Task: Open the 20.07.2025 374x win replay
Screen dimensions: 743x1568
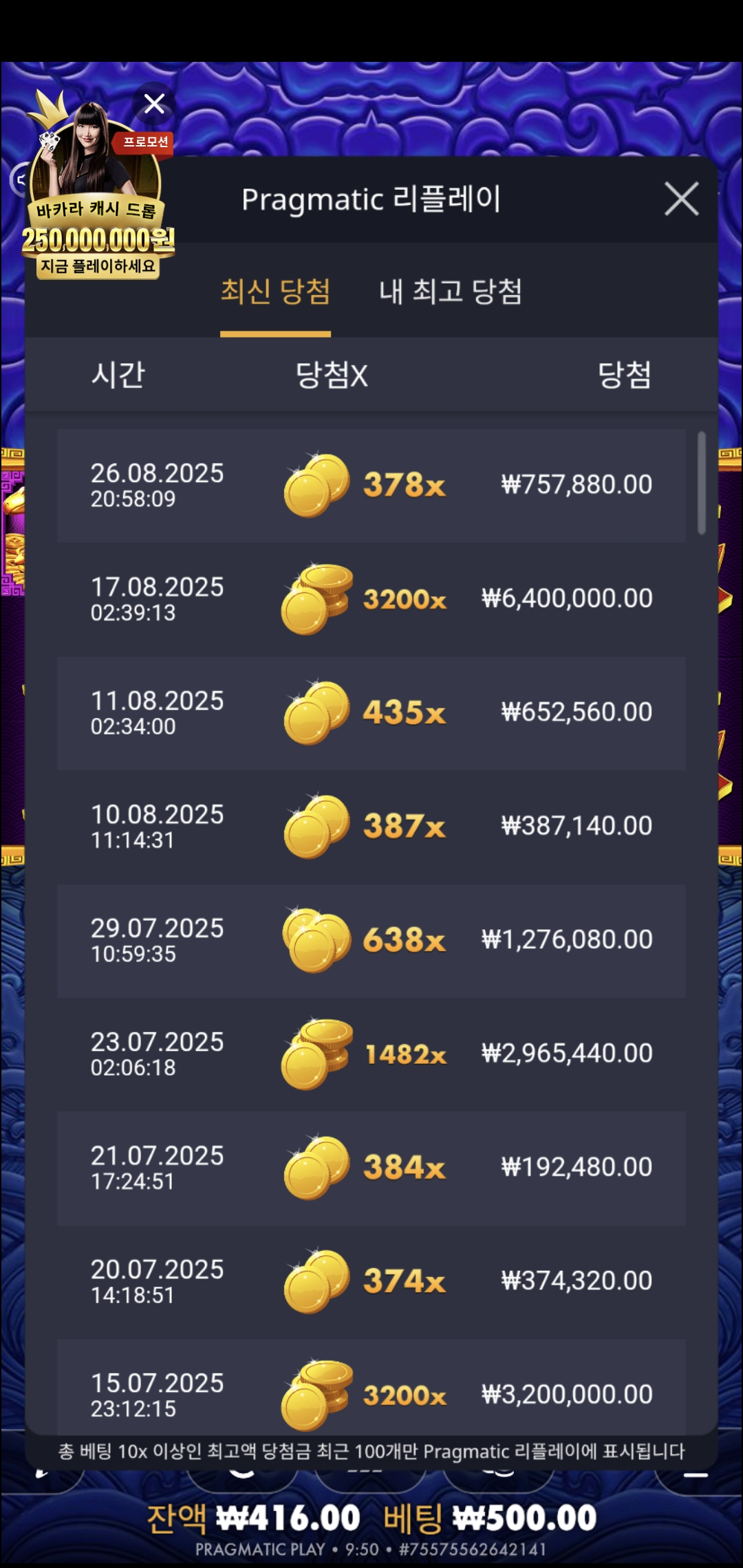Action: click(x=371, y=1282)
